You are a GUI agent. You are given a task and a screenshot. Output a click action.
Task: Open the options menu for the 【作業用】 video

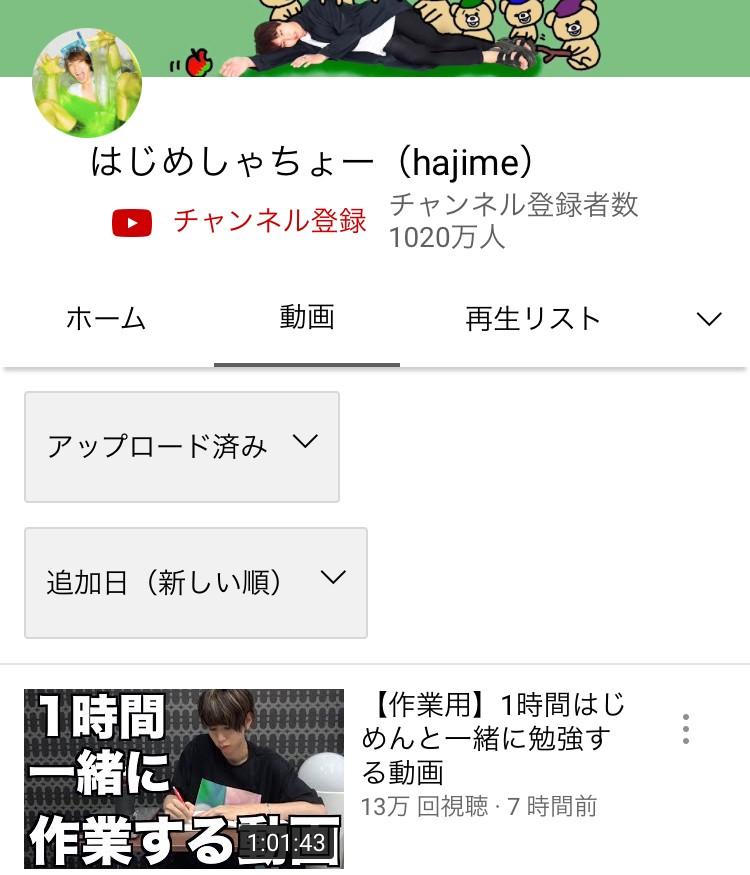coord(685,729)
